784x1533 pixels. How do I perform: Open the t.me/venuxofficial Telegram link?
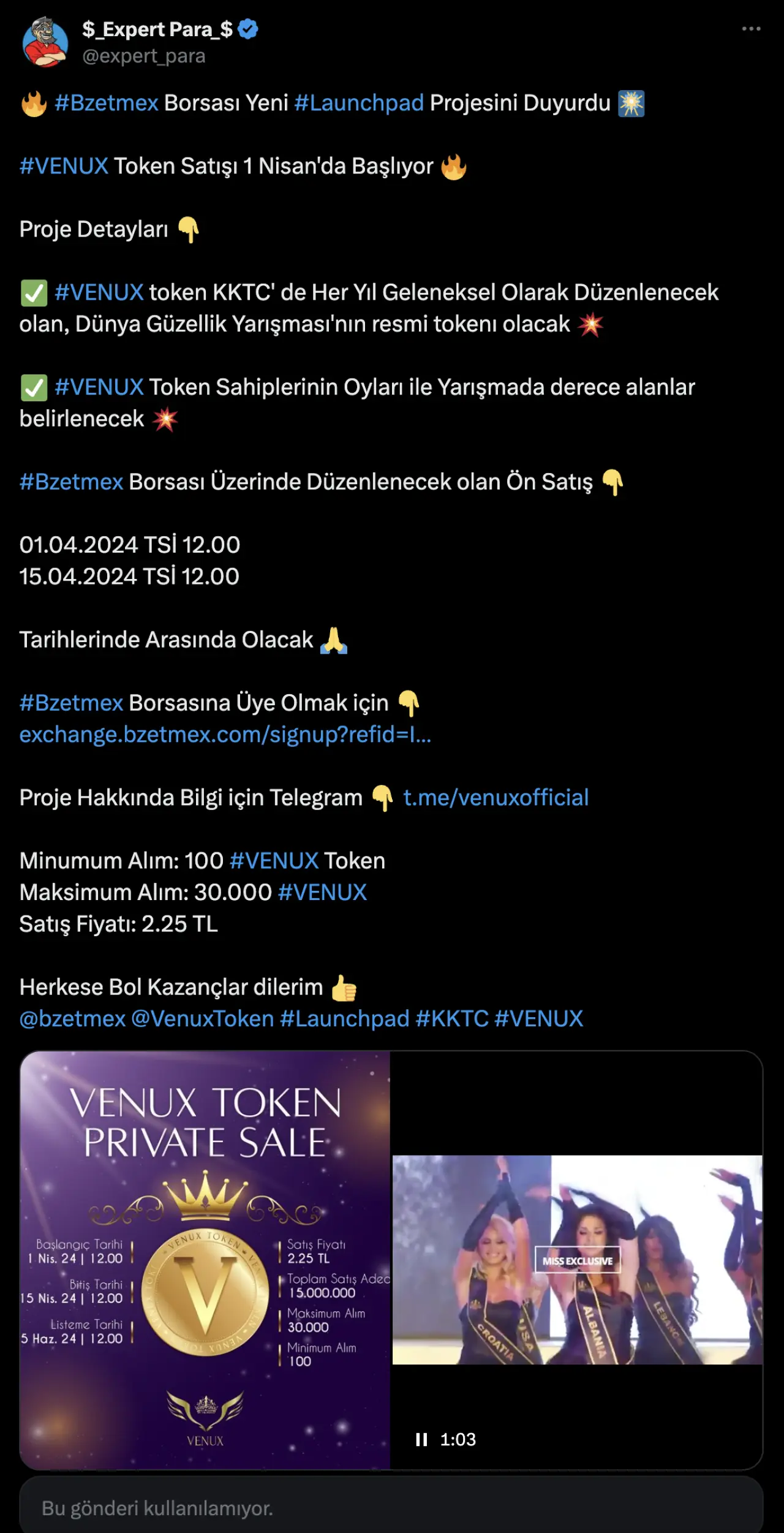496,797
